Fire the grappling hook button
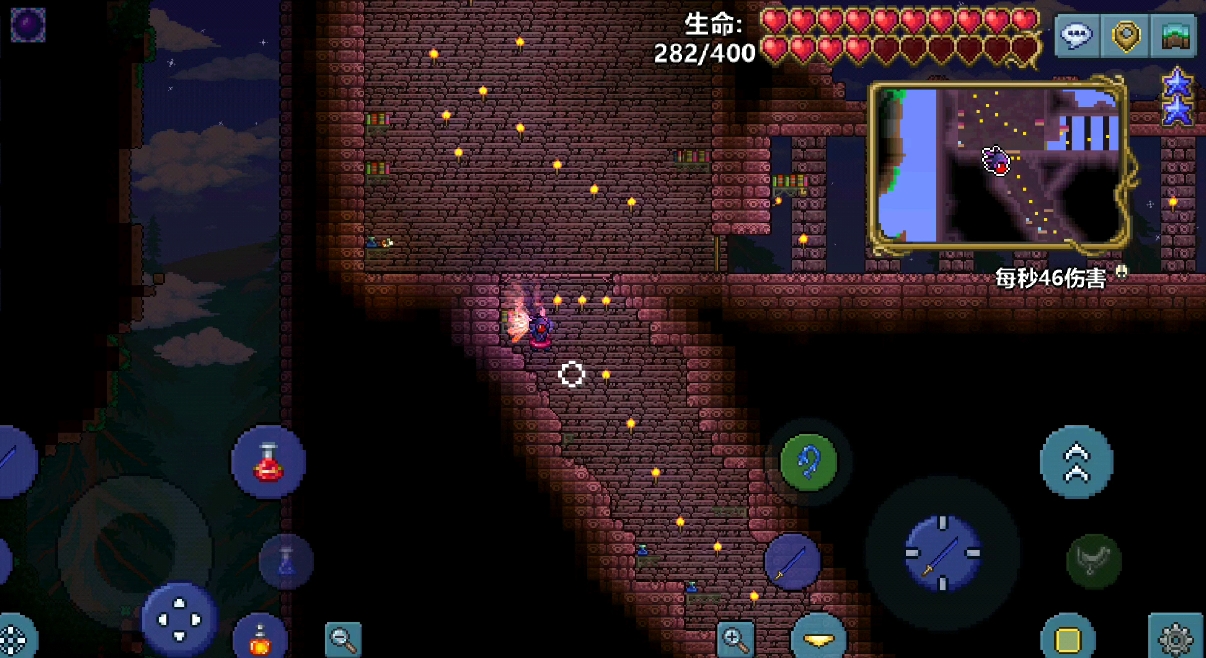This screenshot has height=658, width=1206. click(808, 462)
